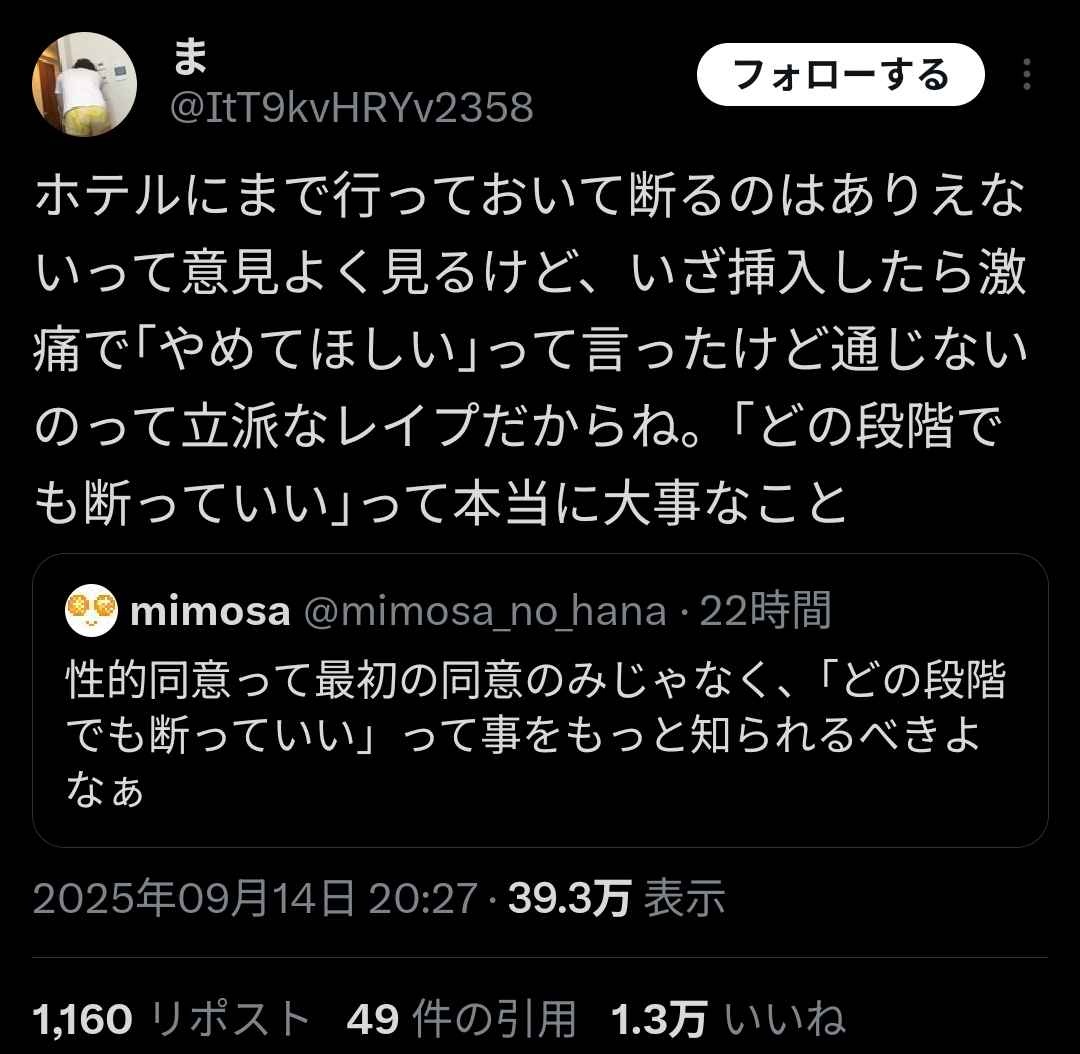Open the @ItT9kvHRYv2358 profile handle
The width and height of the screenshot is (1080, 1054).
coord(352,107)
